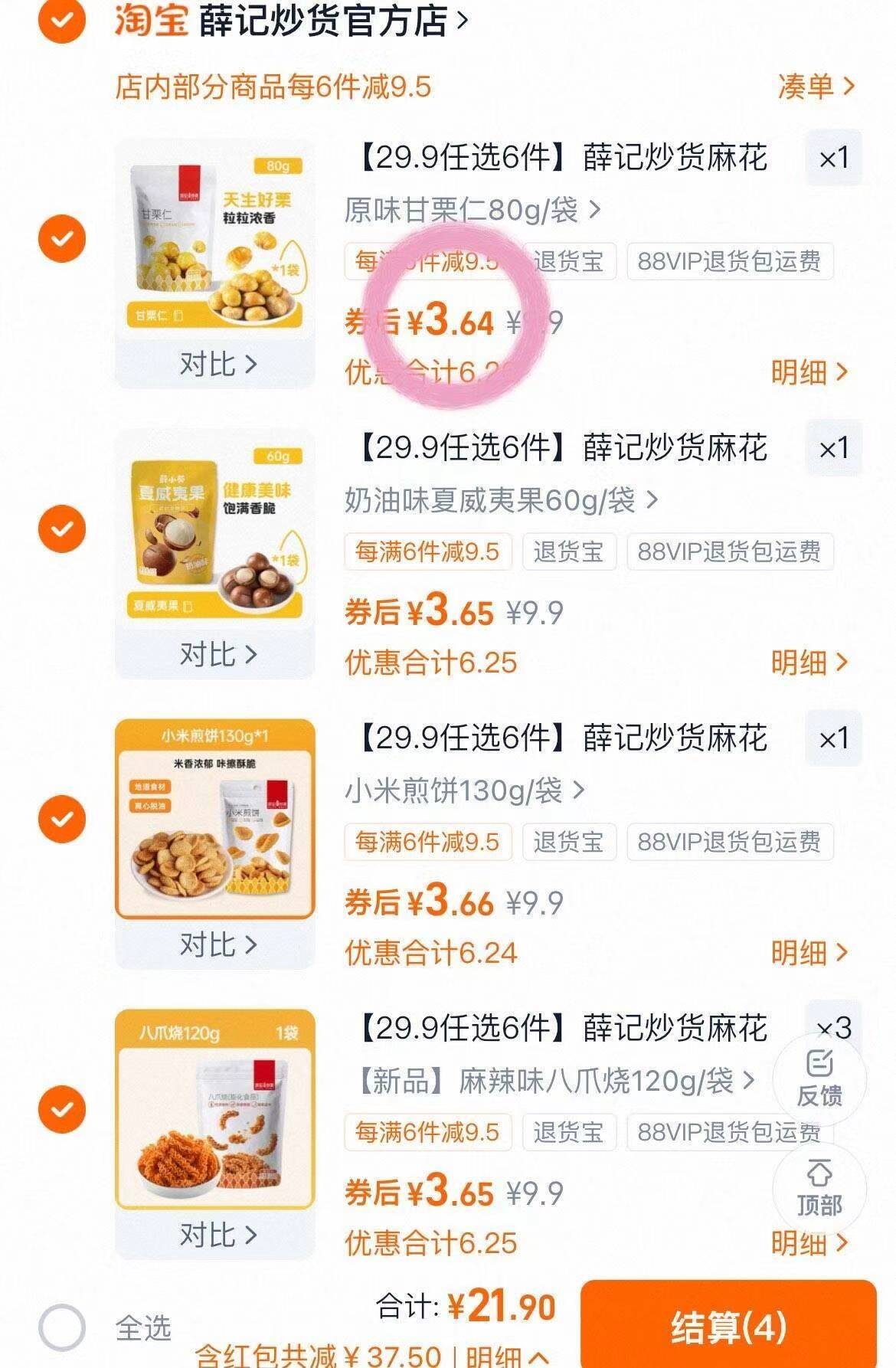Expand 明细 details for 原味甘栗仁
896x1368 pixels.
tap(808, 371)
